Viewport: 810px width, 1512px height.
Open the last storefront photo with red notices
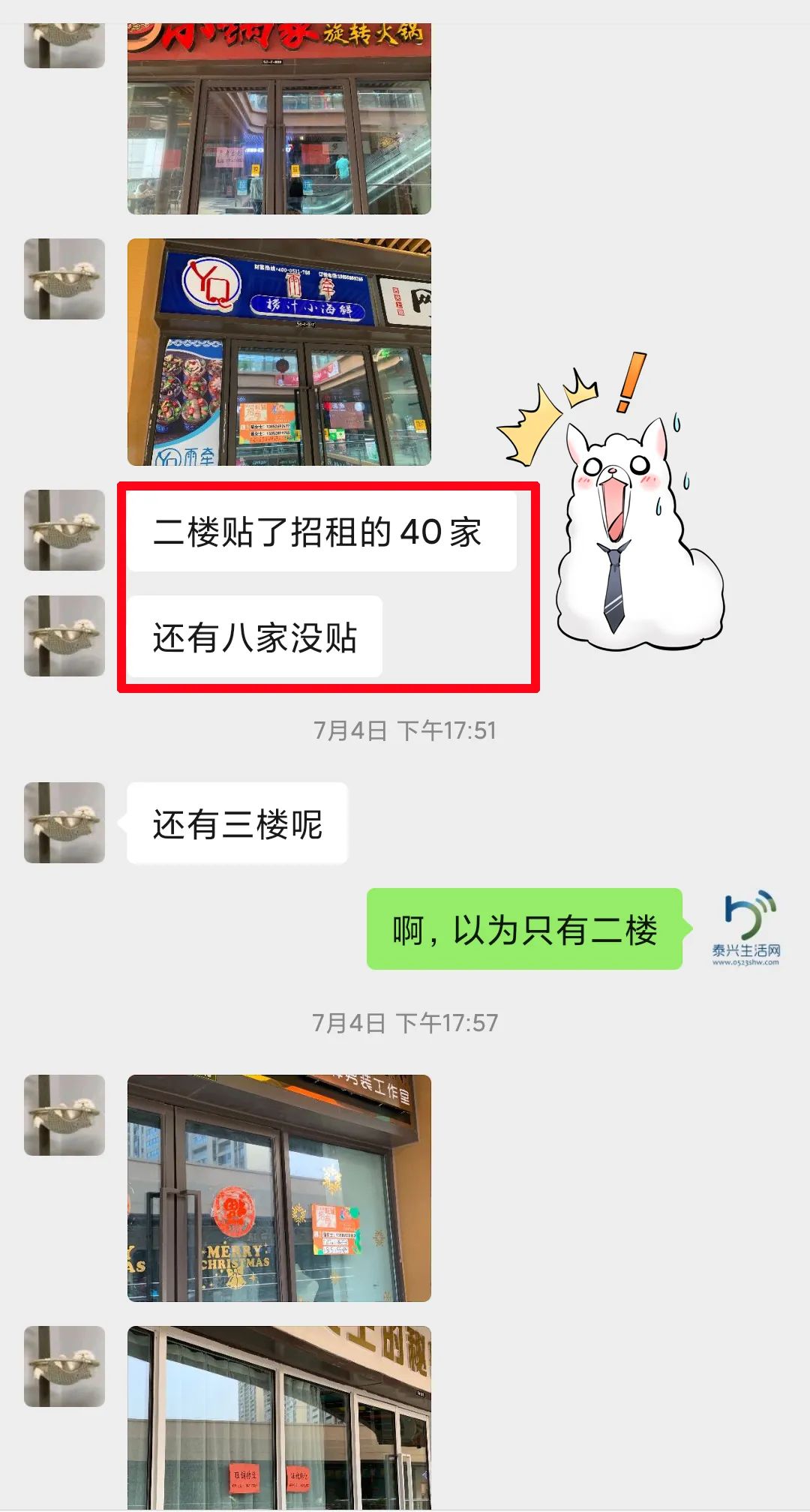[x=279, y=1417]
